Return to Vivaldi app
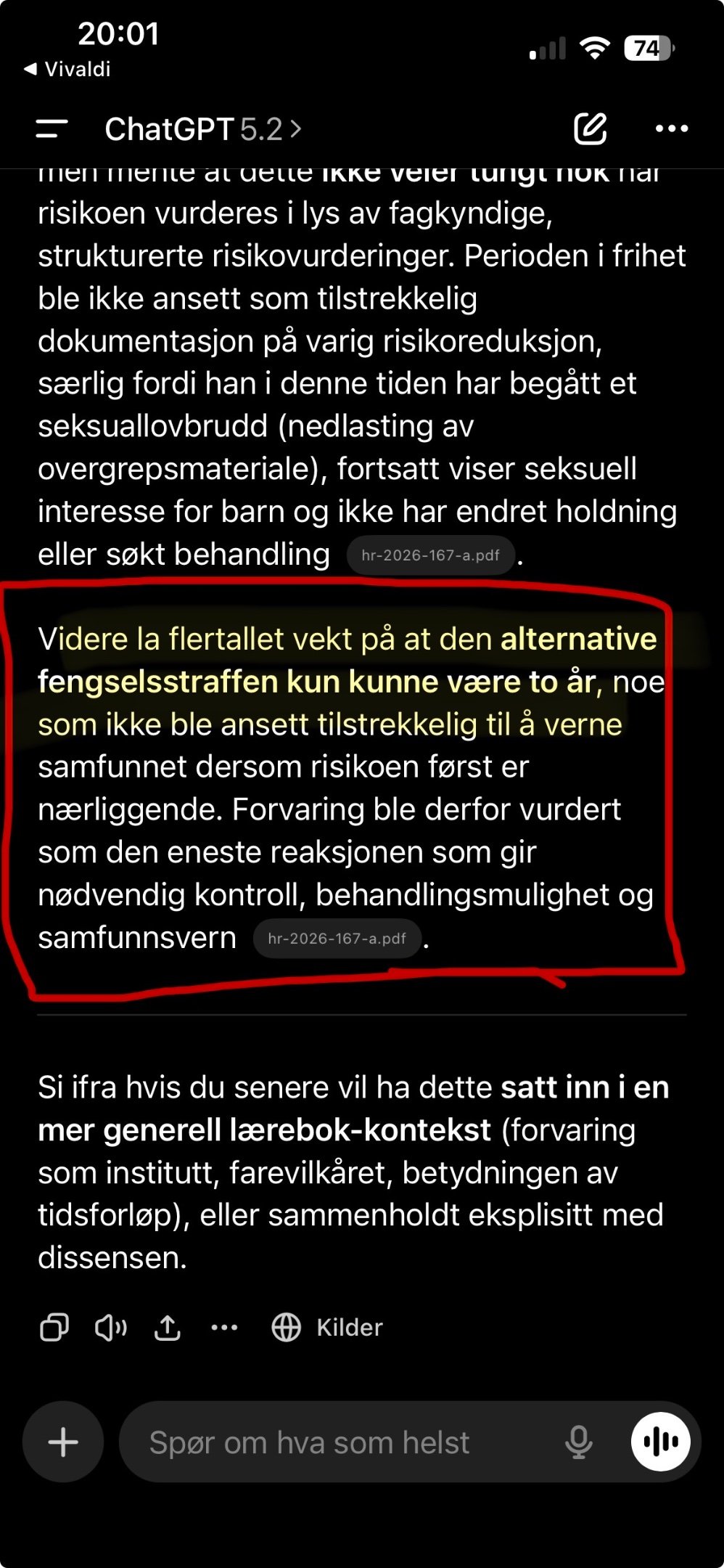Image resolution: width=724 pixels, height=1568 pixels. pyautogui.click(x=67, y=70)
